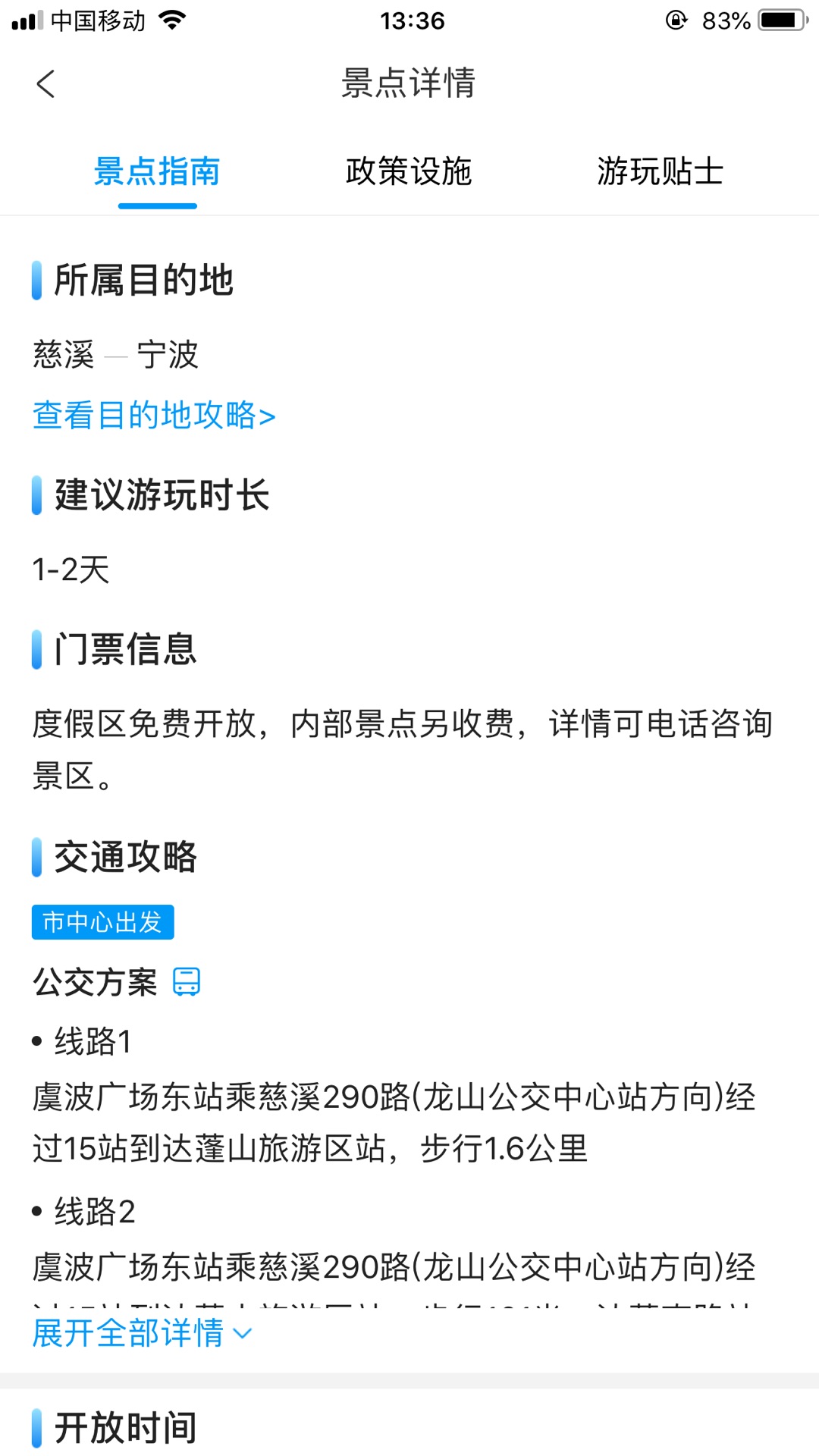
Task: Open the 游玩贴士 tab
Action: 660,172
